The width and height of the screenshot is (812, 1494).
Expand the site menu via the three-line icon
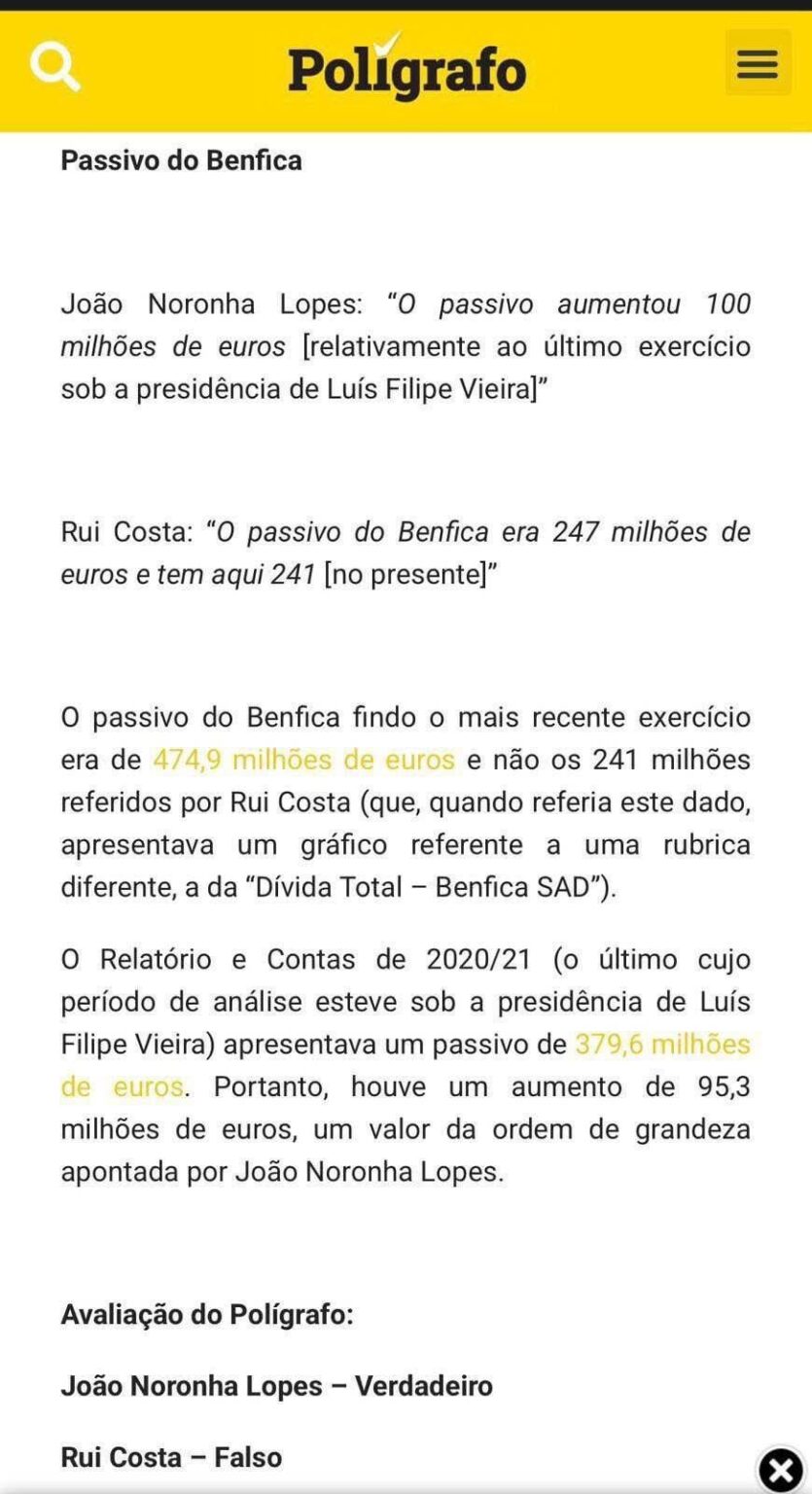click(757, 64)
